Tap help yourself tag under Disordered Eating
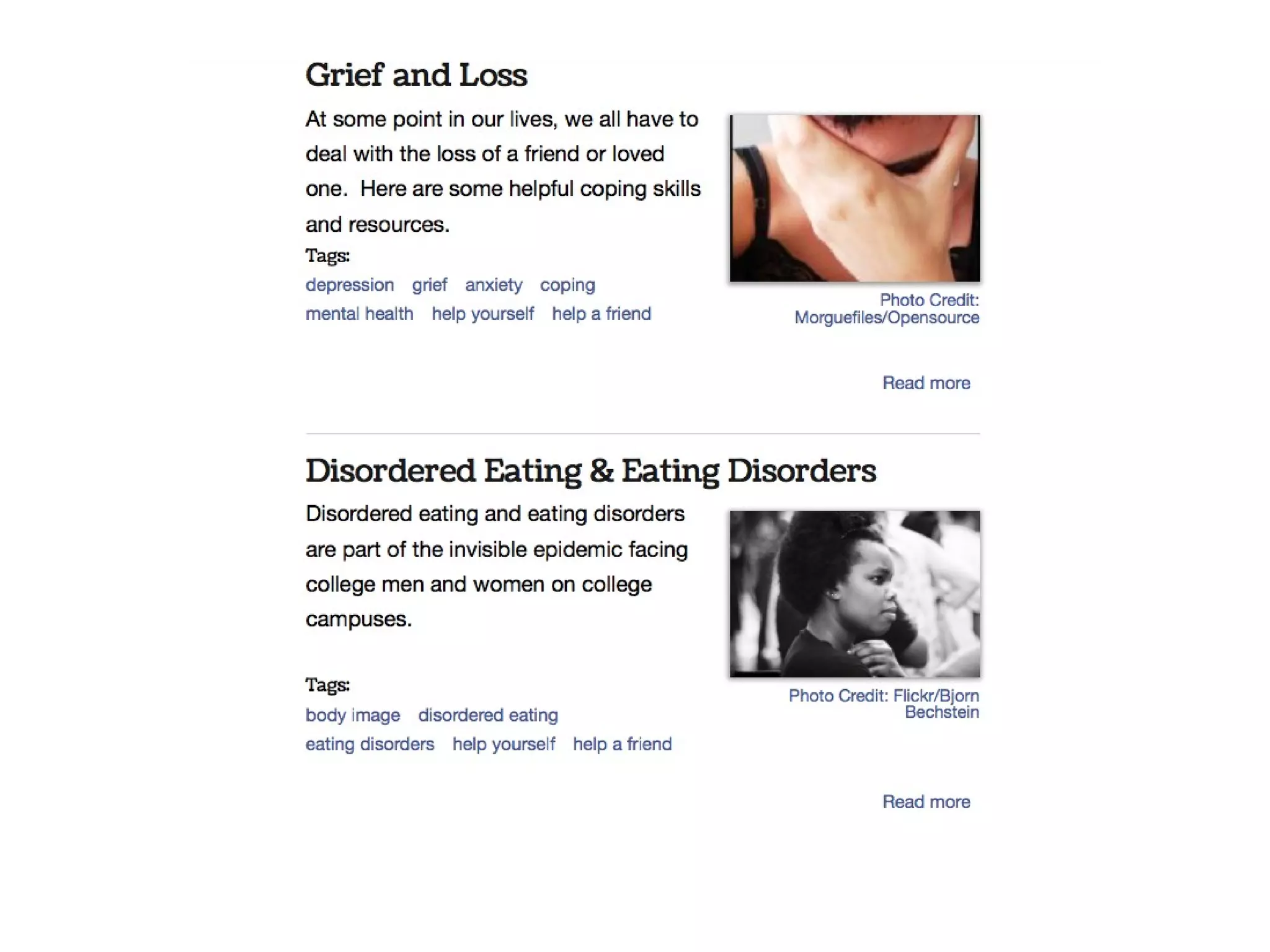The width and height of the screenshot is (1270, 952). [504, 744]
